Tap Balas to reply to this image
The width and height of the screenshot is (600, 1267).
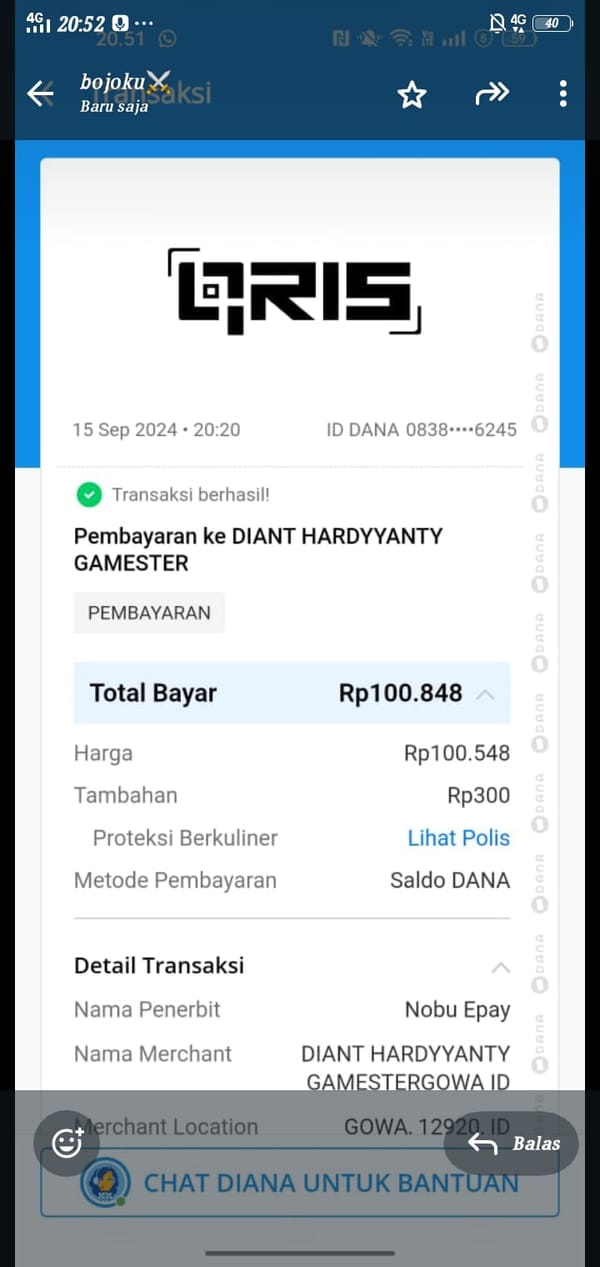click(512, 1143)
